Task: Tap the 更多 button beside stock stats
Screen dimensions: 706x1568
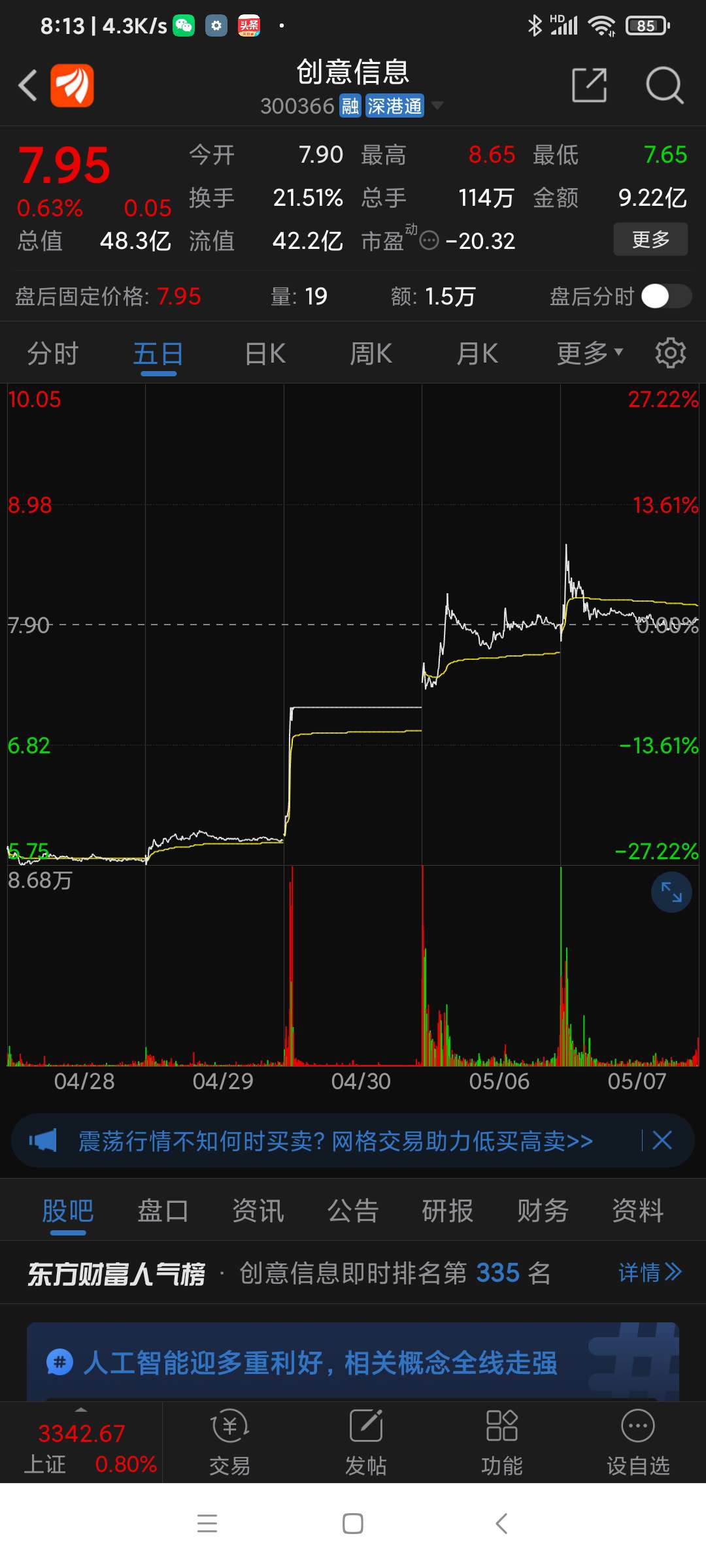Action: [650, 239]
